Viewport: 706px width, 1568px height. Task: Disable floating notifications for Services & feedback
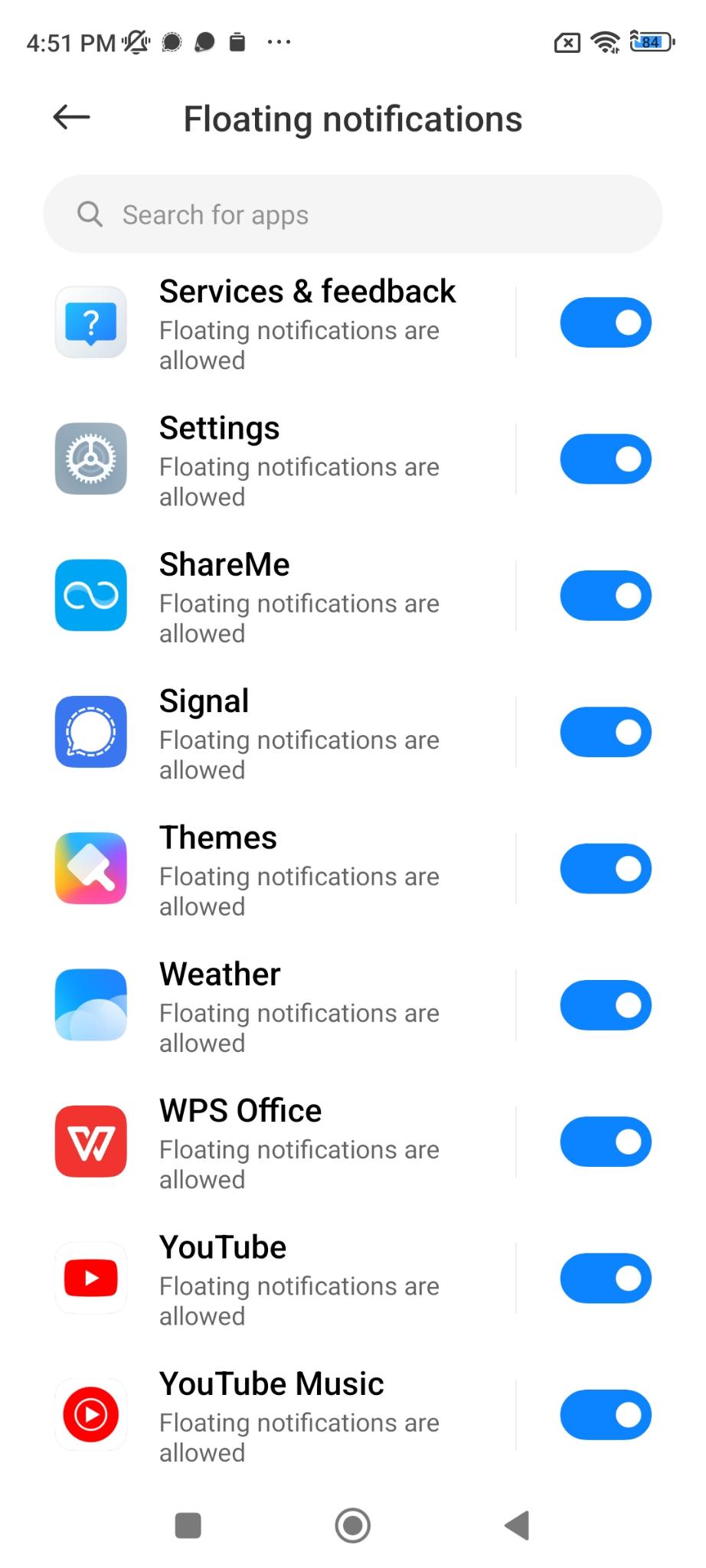(605, 322)
